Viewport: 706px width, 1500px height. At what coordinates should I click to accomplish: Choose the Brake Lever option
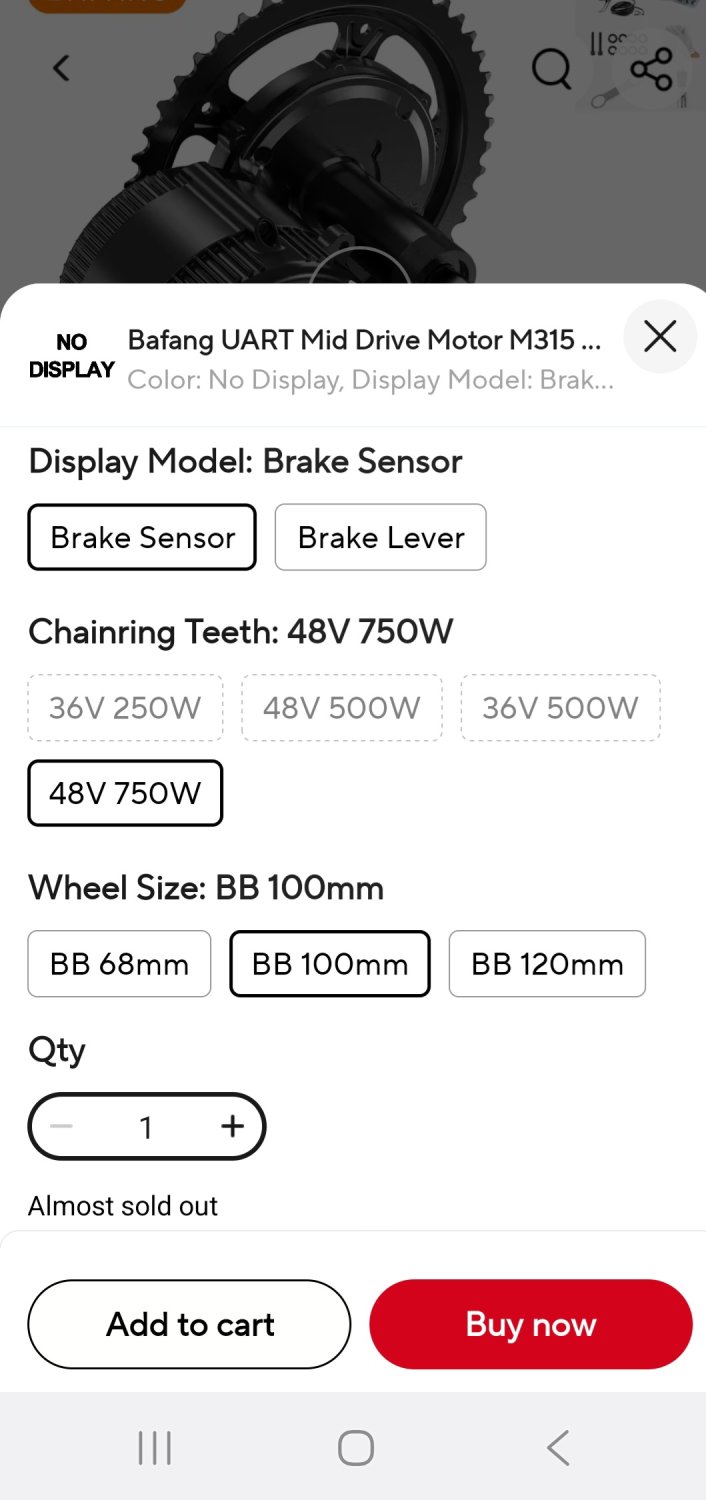380,537
